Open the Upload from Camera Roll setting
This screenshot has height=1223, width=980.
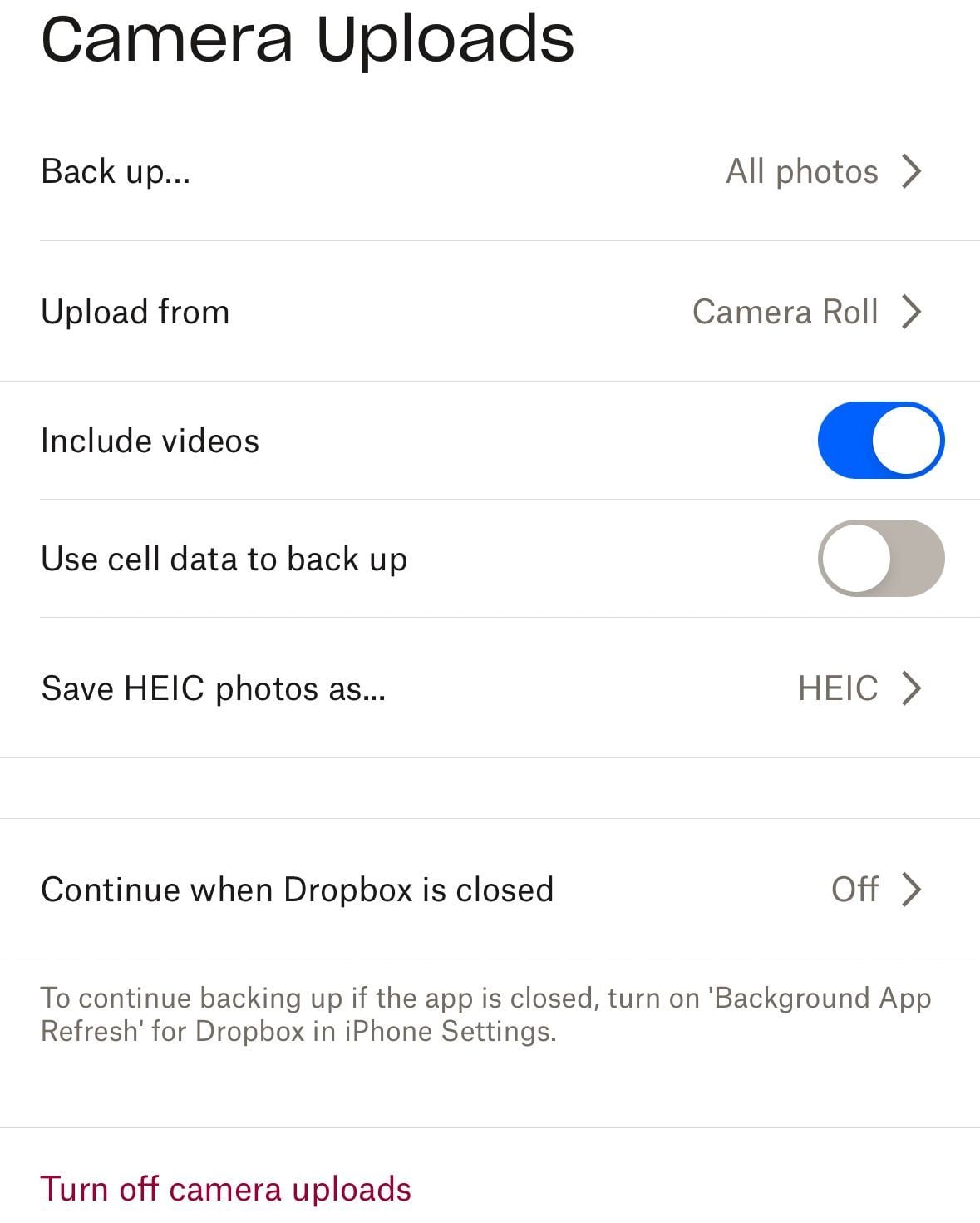coord(490,312)
